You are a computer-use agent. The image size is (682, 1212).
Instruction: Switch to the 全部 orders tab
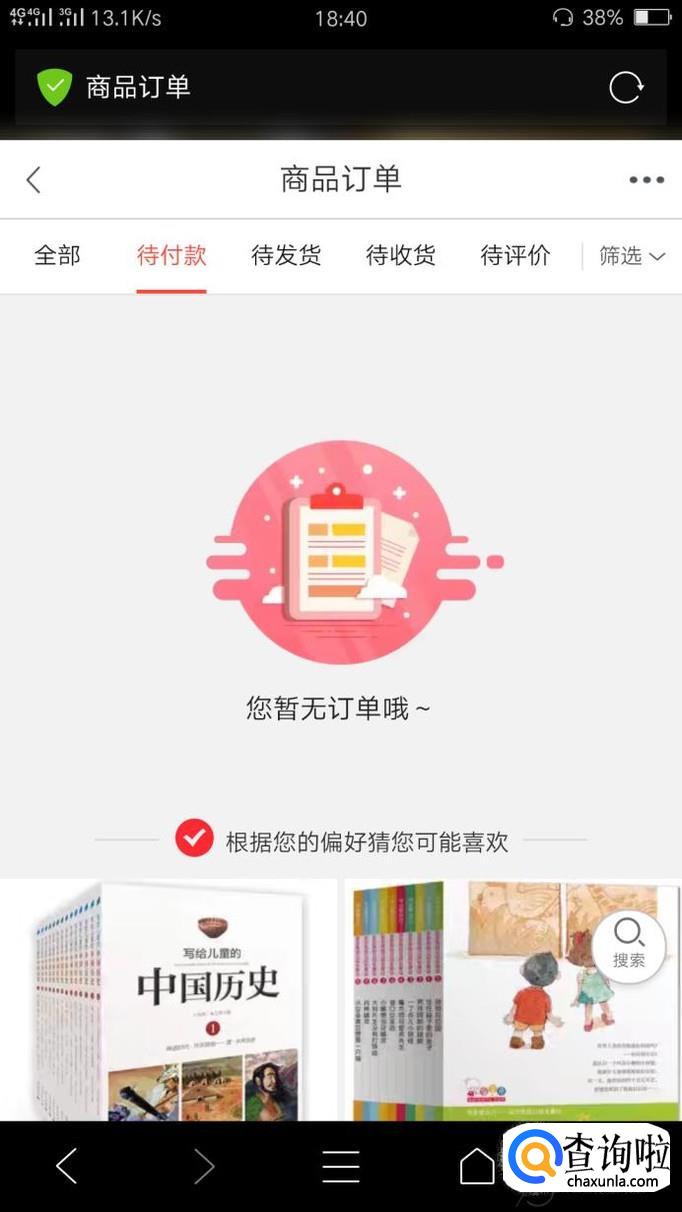[57, 256]
